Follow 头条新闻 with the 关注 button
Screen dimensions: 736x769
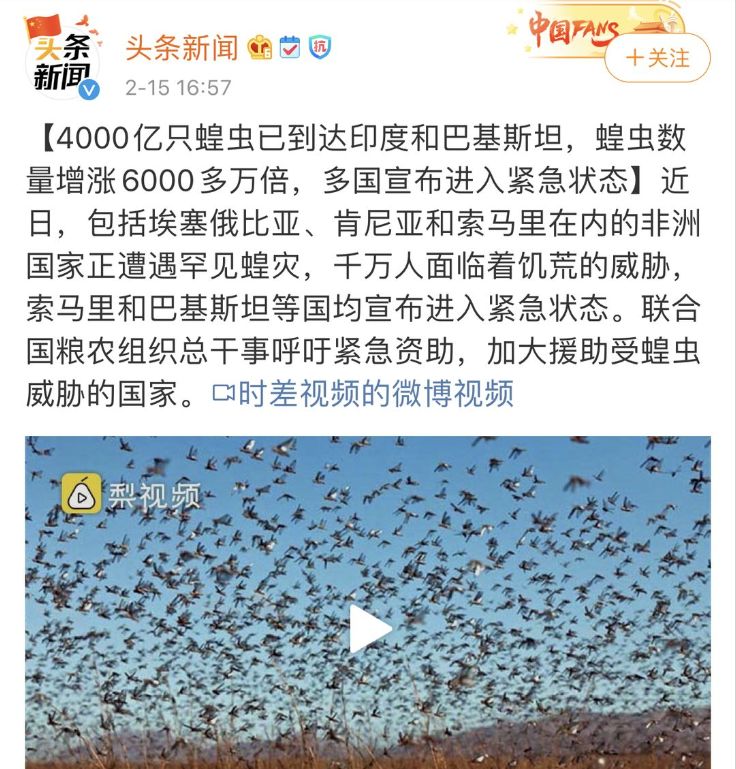[657, 58]
